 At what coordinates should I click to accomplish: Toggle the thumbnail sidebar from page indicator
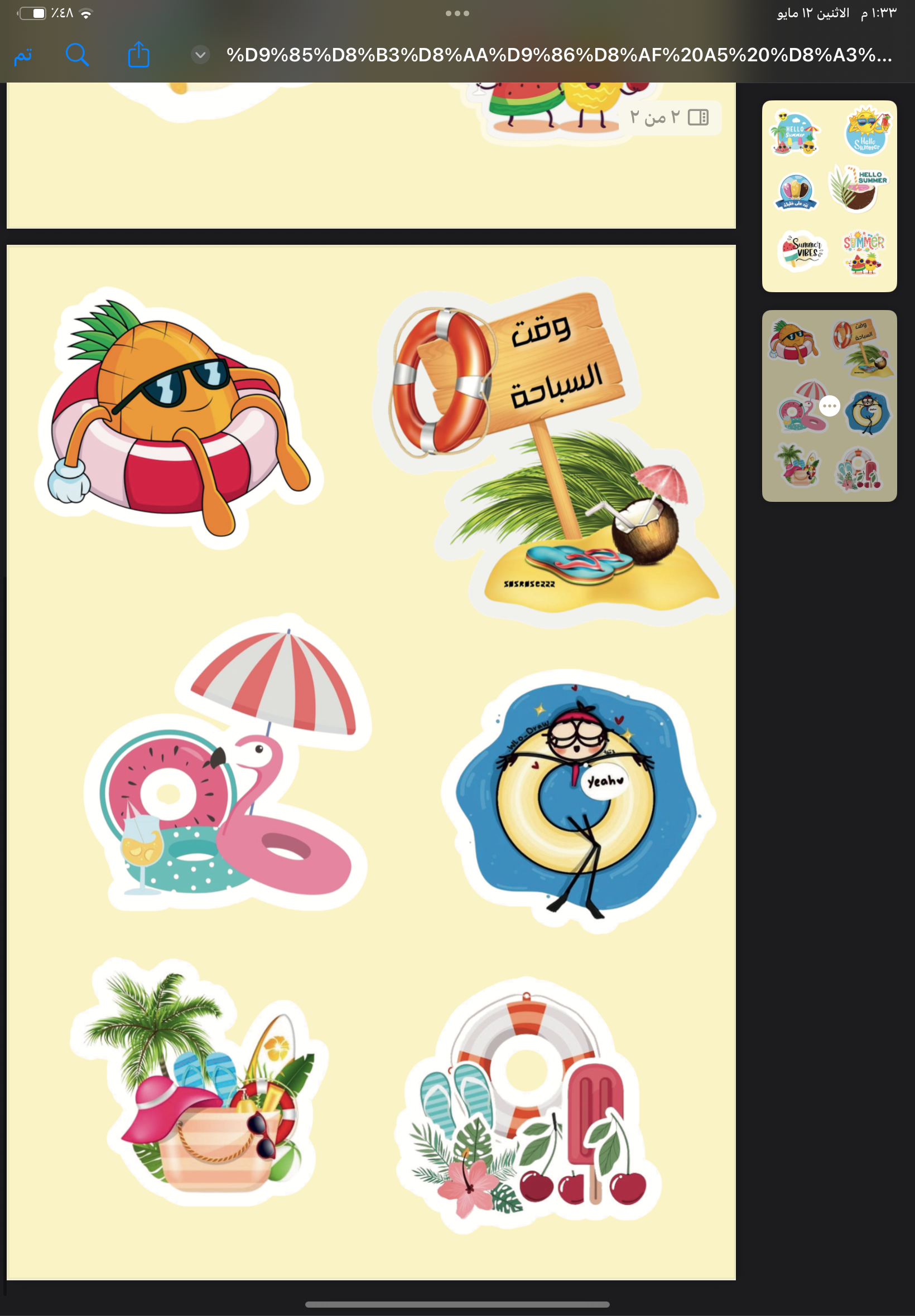tap(698, 118)
